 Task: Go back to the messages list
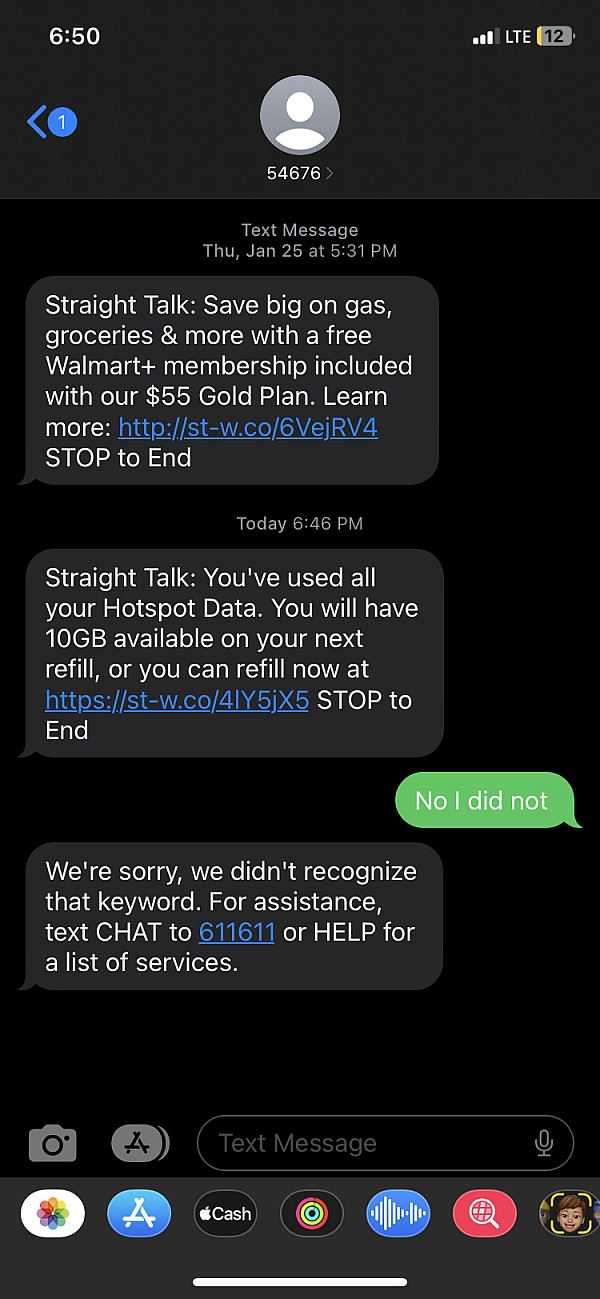tap(52, 122)
